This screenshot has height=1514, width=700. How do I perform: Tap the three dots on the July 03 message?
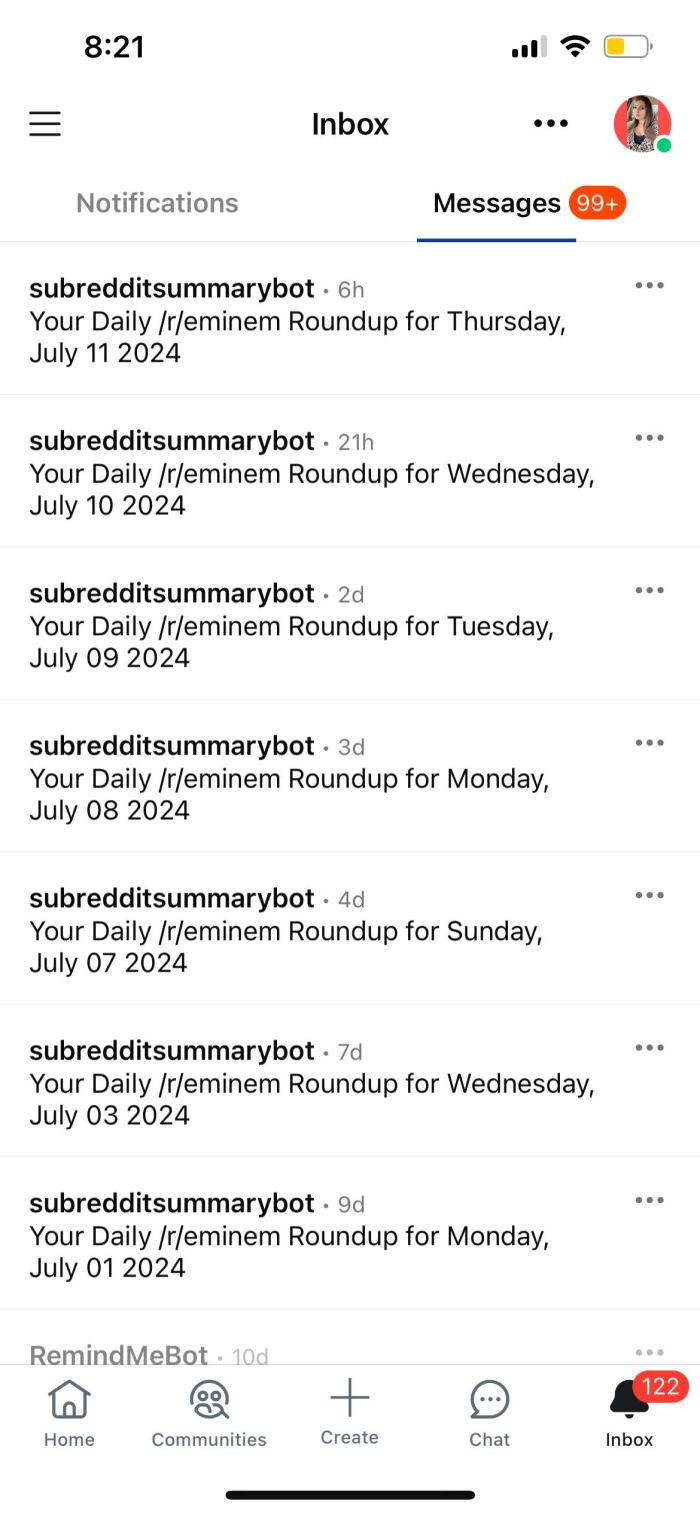(649, 1048)
